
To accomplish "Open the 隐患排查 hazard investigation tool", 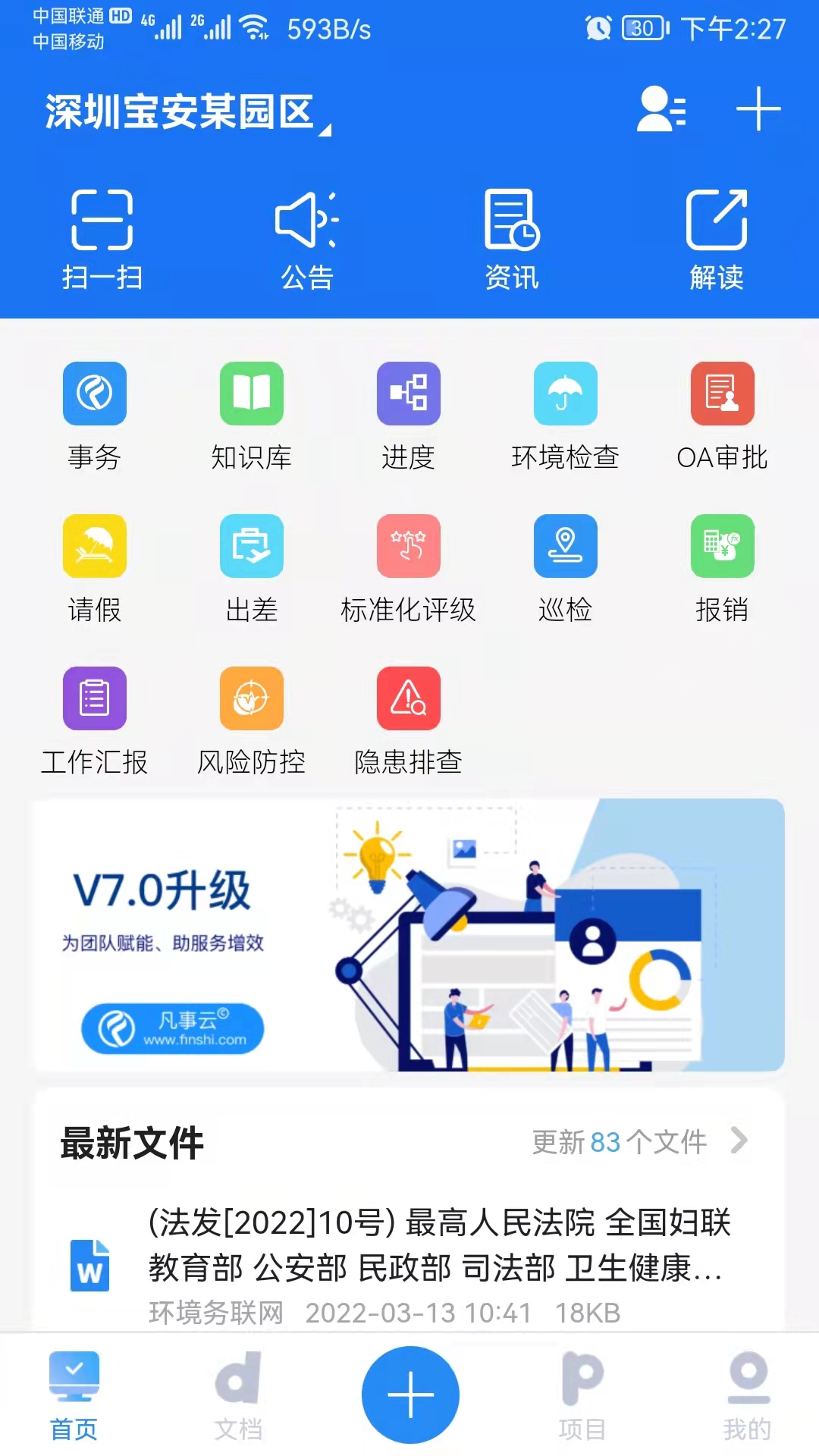I will [408, 720].
